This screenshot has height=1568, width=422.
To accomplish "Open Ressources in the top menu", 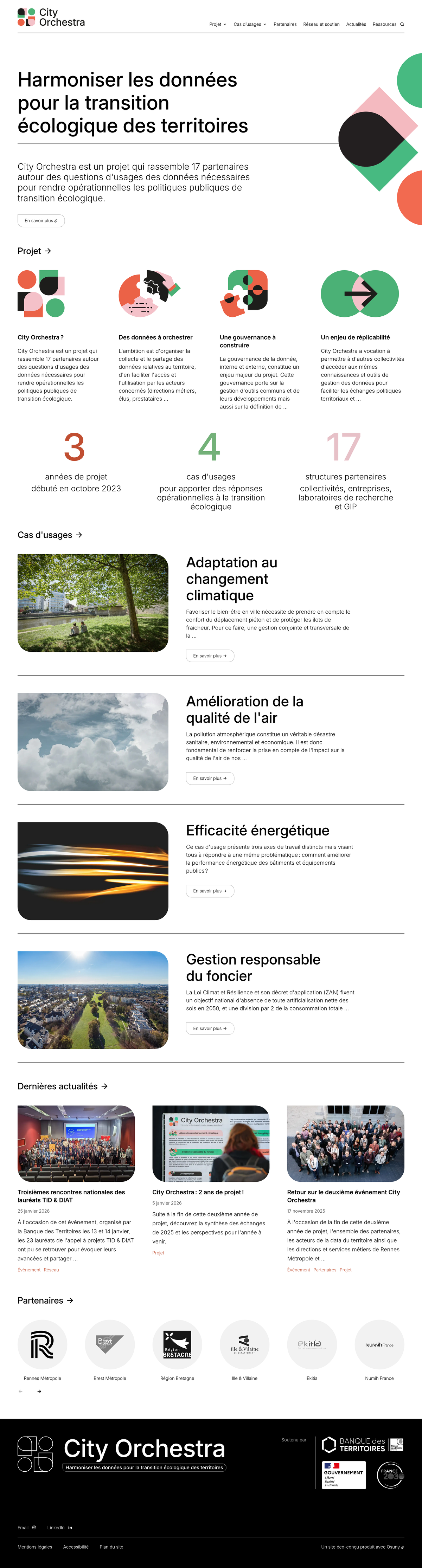I will (384, 24).
